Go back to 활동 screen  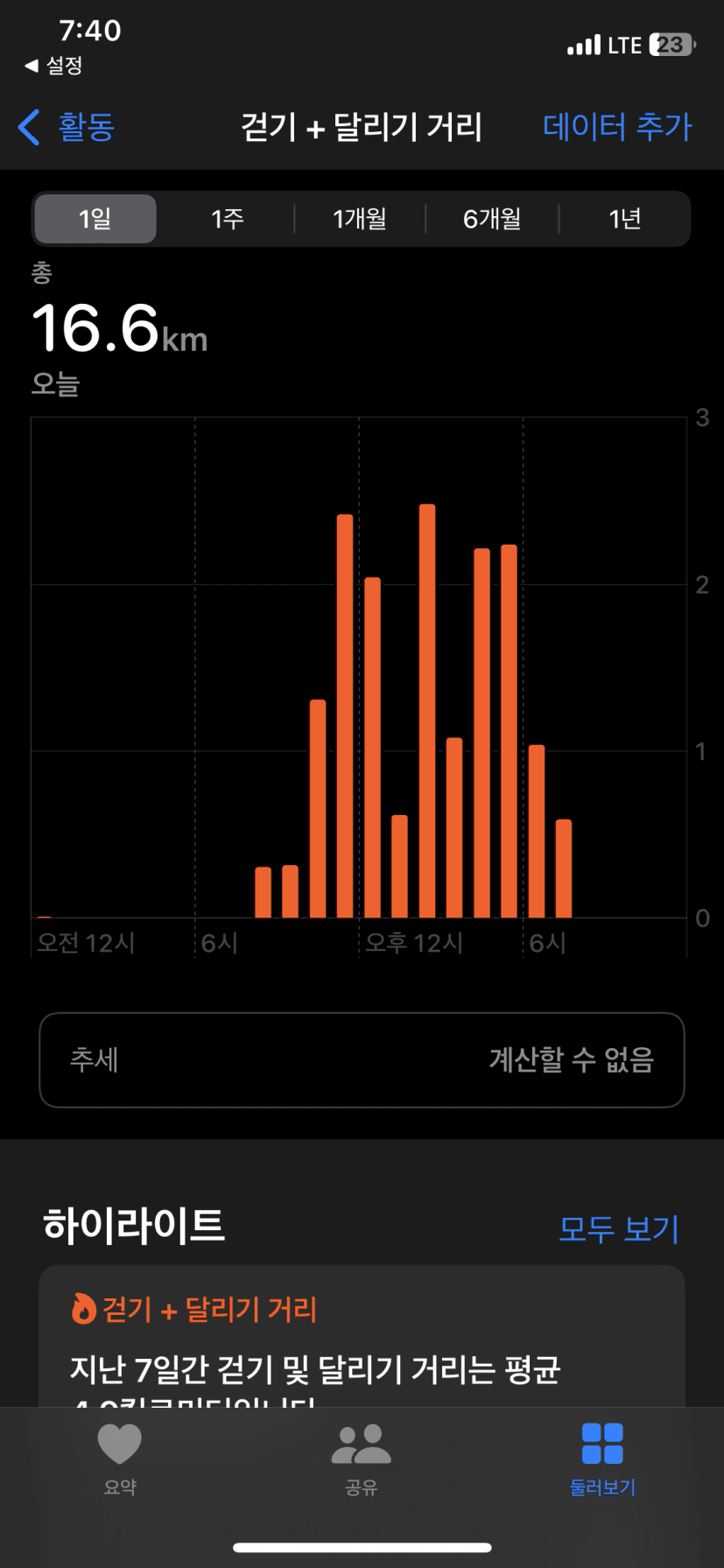[x=67, y=128]
